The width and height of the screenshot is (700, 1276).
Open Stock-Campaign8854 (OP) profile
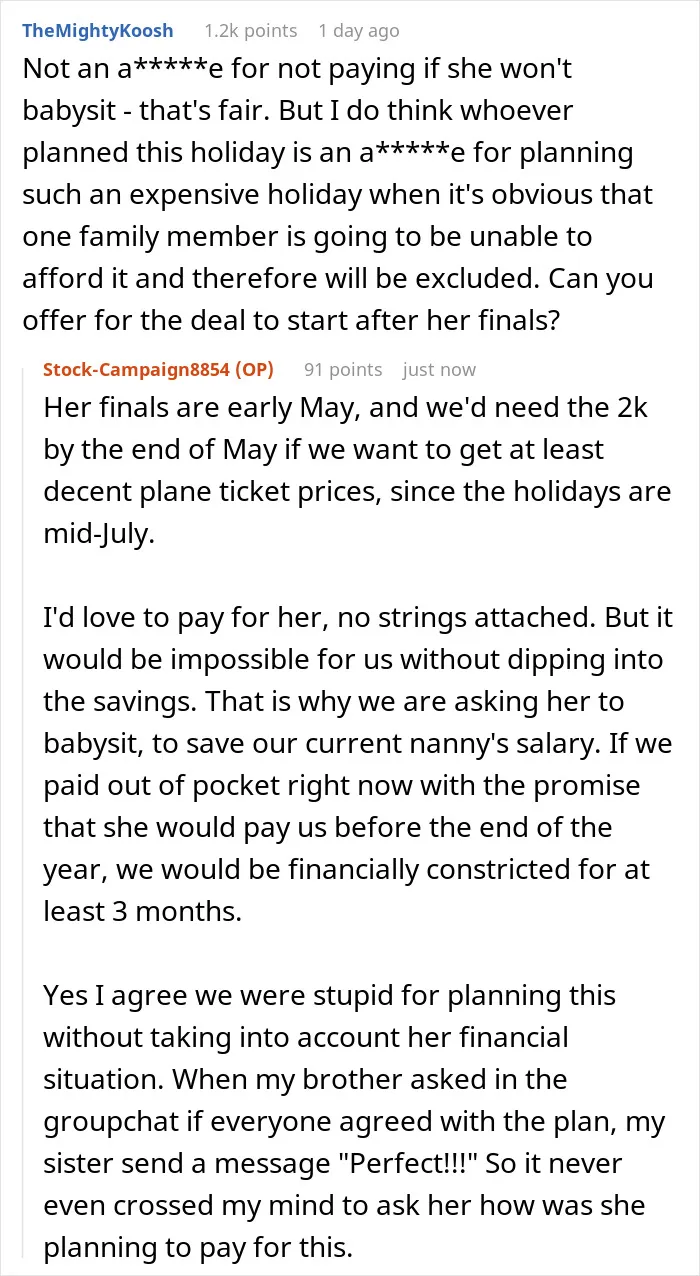[159, 370]
